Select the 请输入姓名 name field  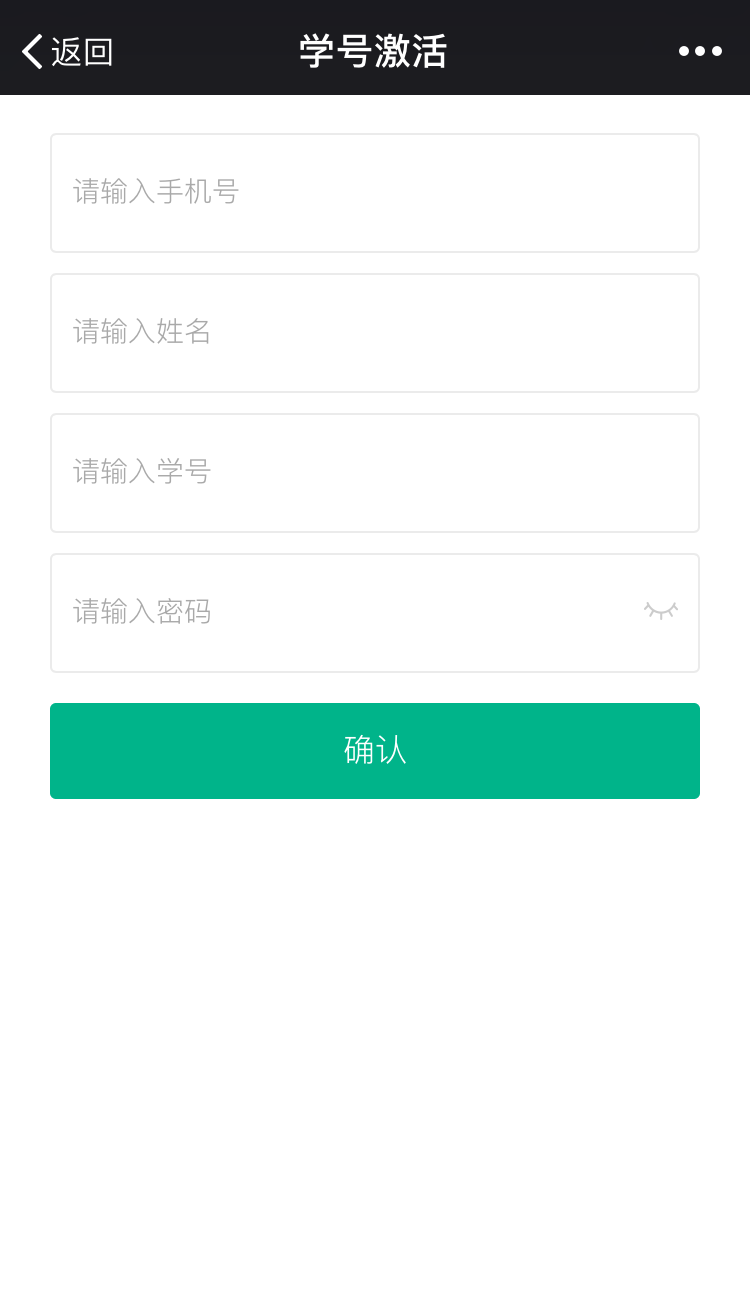pyautogui.click(x=375, y=333)
